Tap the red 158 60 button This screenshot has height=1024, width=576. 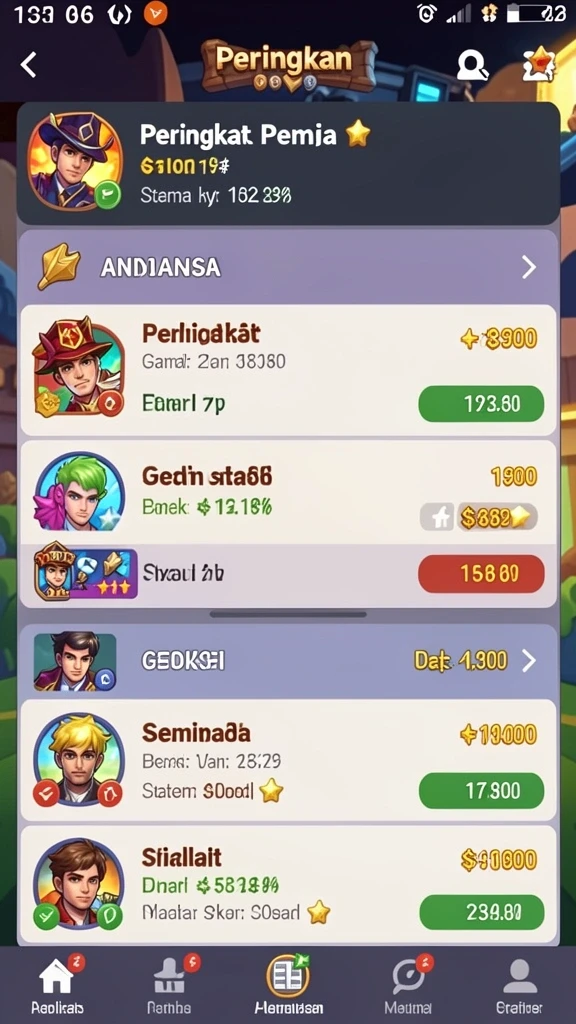pyautogui.click(x=481, y=573)
